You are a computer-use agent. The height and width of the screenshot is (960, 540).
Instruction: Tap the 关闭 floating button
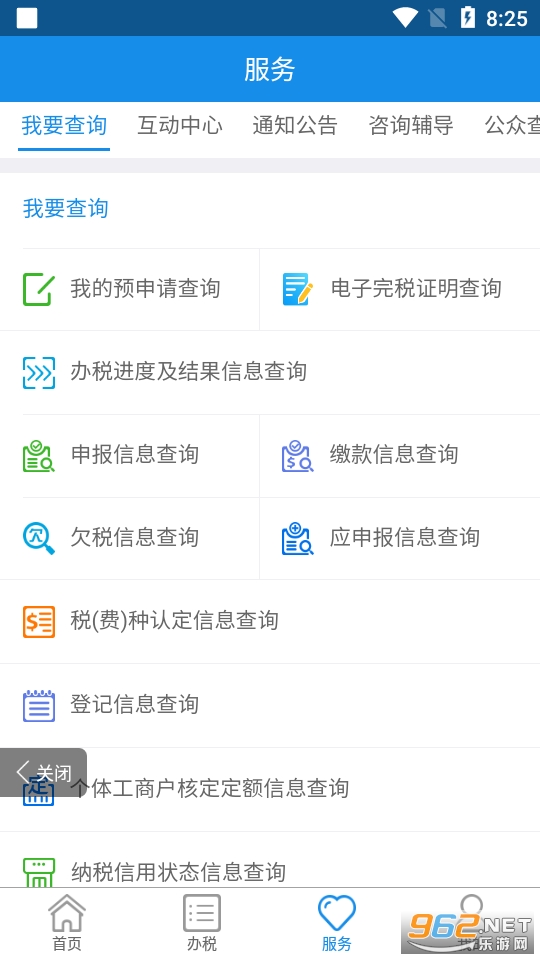43,772
